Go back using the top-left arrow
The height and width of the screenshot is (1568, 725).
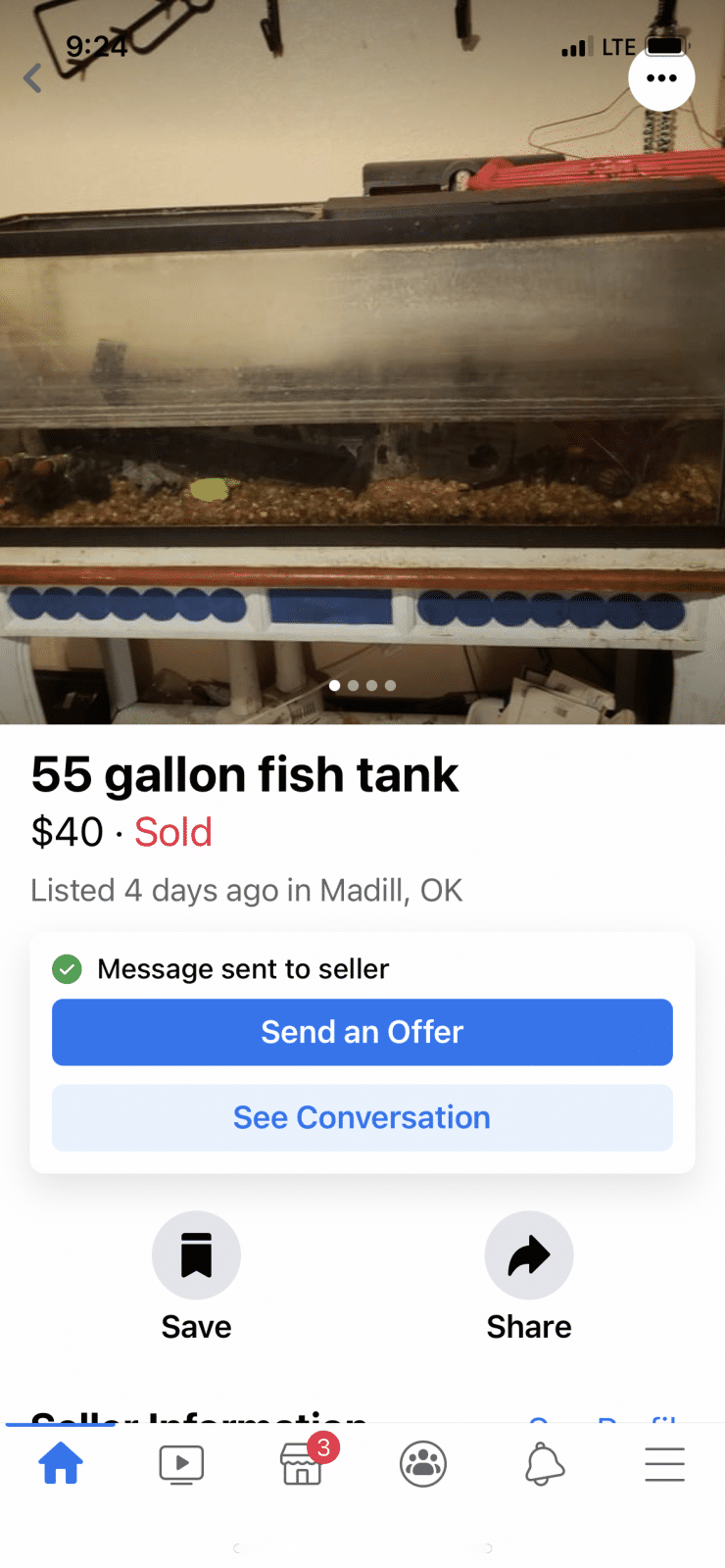click(x=33, y=78)
